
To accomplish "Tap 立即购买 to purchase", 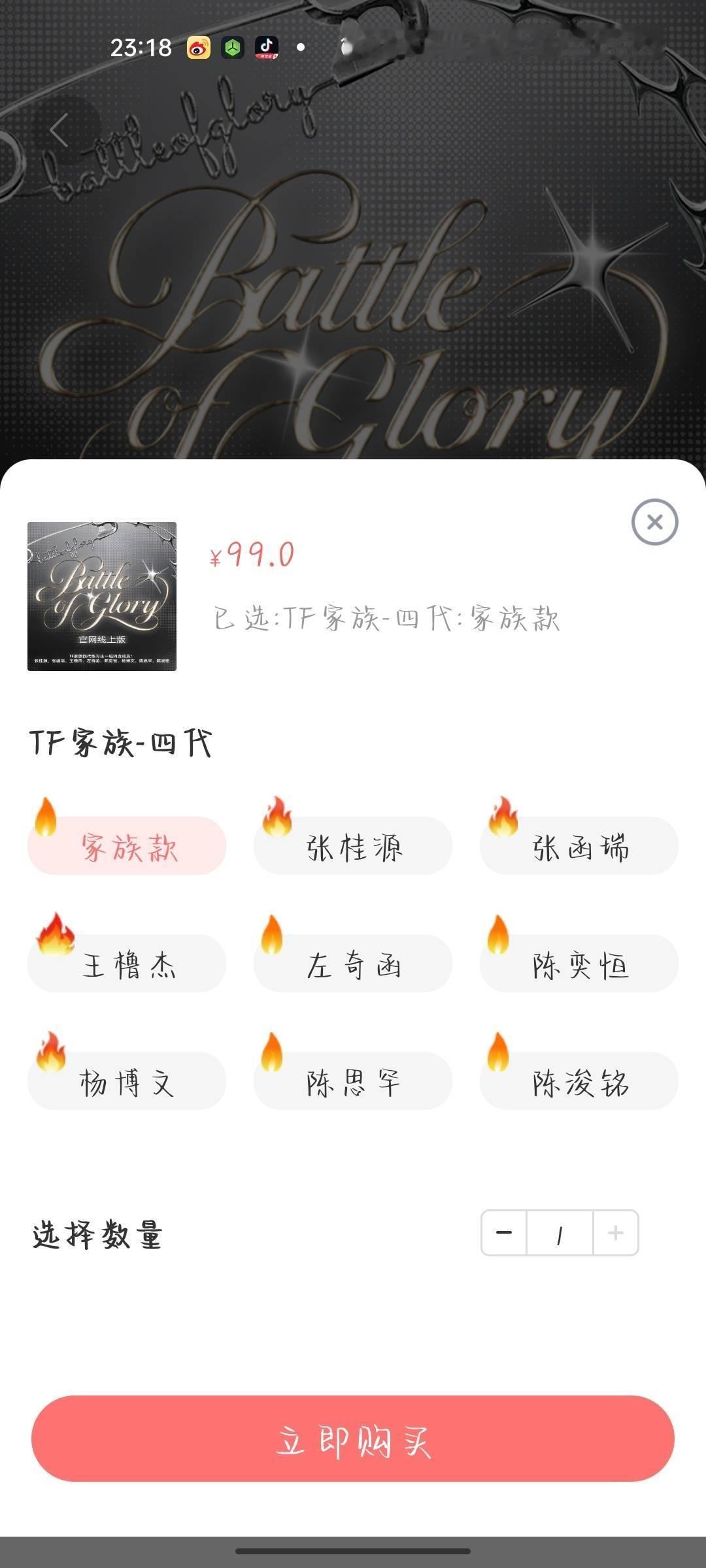I will coord(353,1443).
